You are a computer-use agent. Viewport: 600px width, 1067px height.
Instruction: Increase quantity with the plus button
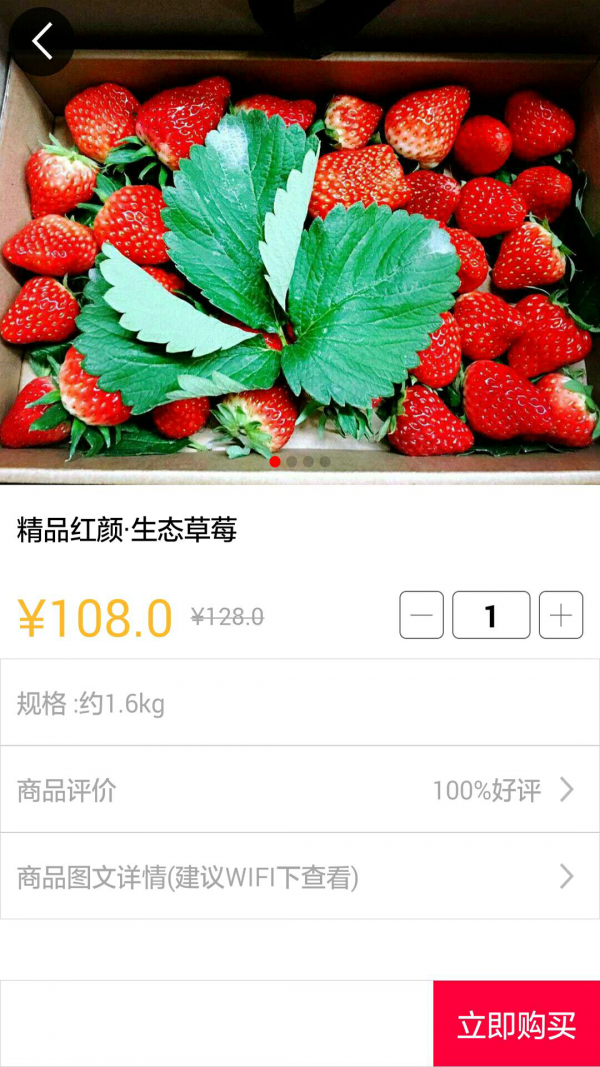point(561,615)
